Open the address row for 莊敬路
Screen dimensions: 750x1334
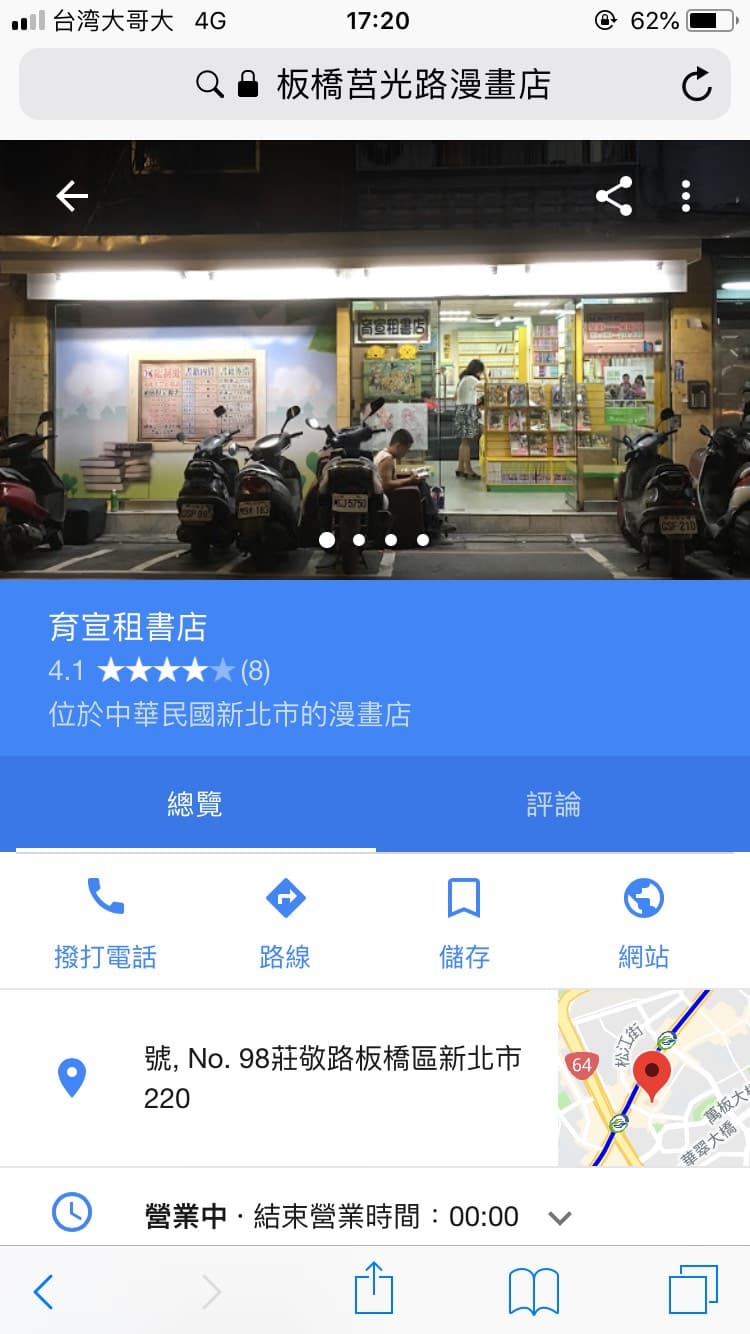(279, 1078)
